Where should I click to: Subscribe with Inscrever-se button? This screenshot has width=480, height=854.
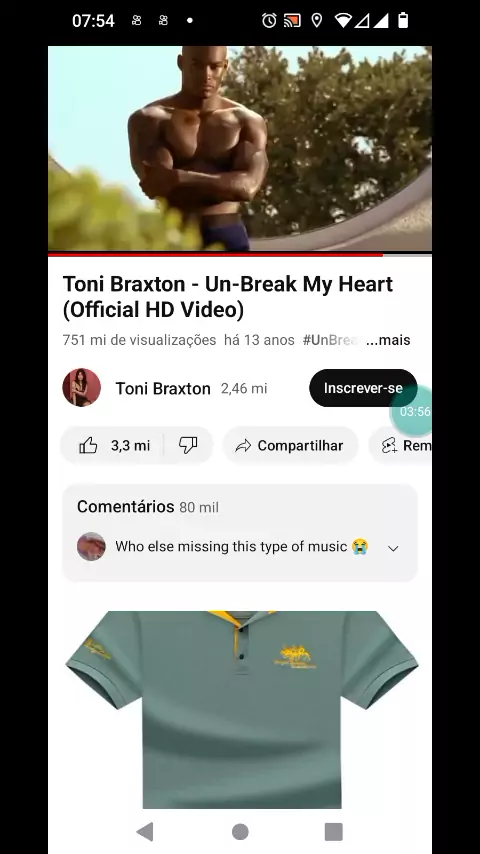click(363, 388)
